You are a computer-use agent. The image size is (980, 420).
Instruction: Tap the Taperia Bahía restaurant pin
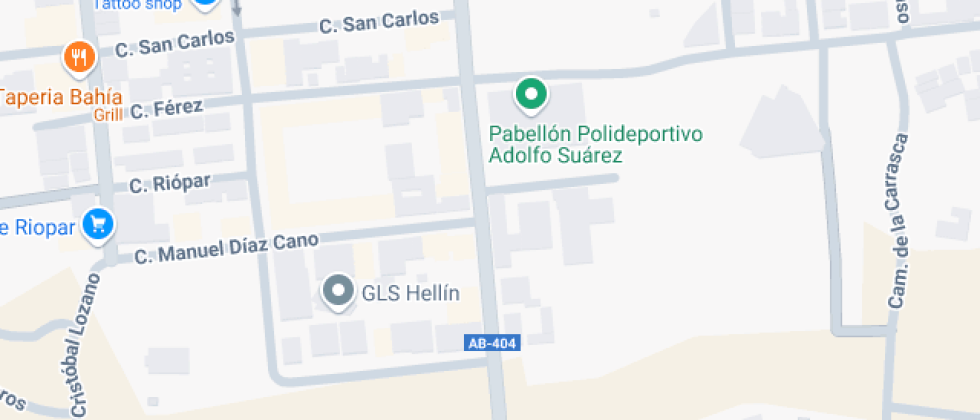pyautogui.click(x=79, y=59)
